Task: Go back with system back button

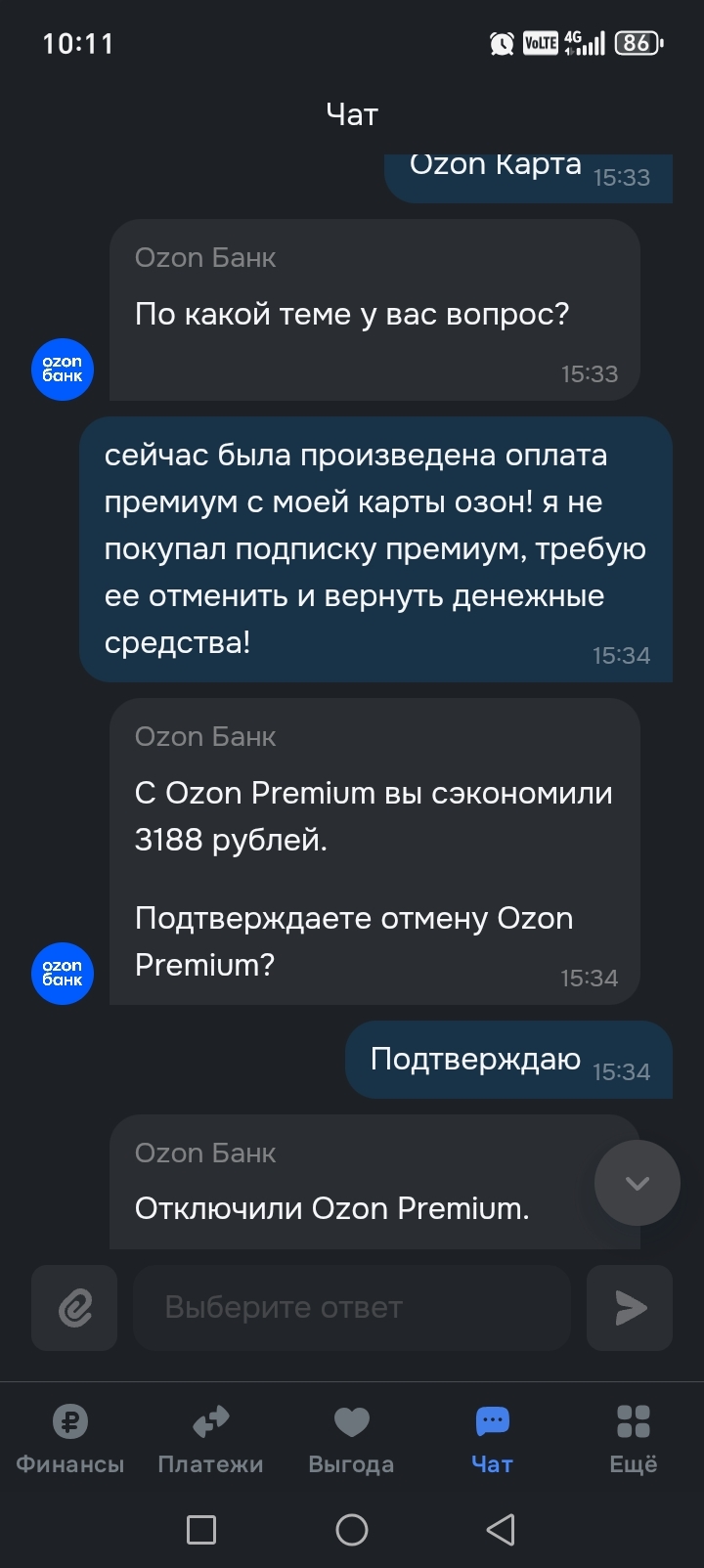Action: (x=501, y=1529)
